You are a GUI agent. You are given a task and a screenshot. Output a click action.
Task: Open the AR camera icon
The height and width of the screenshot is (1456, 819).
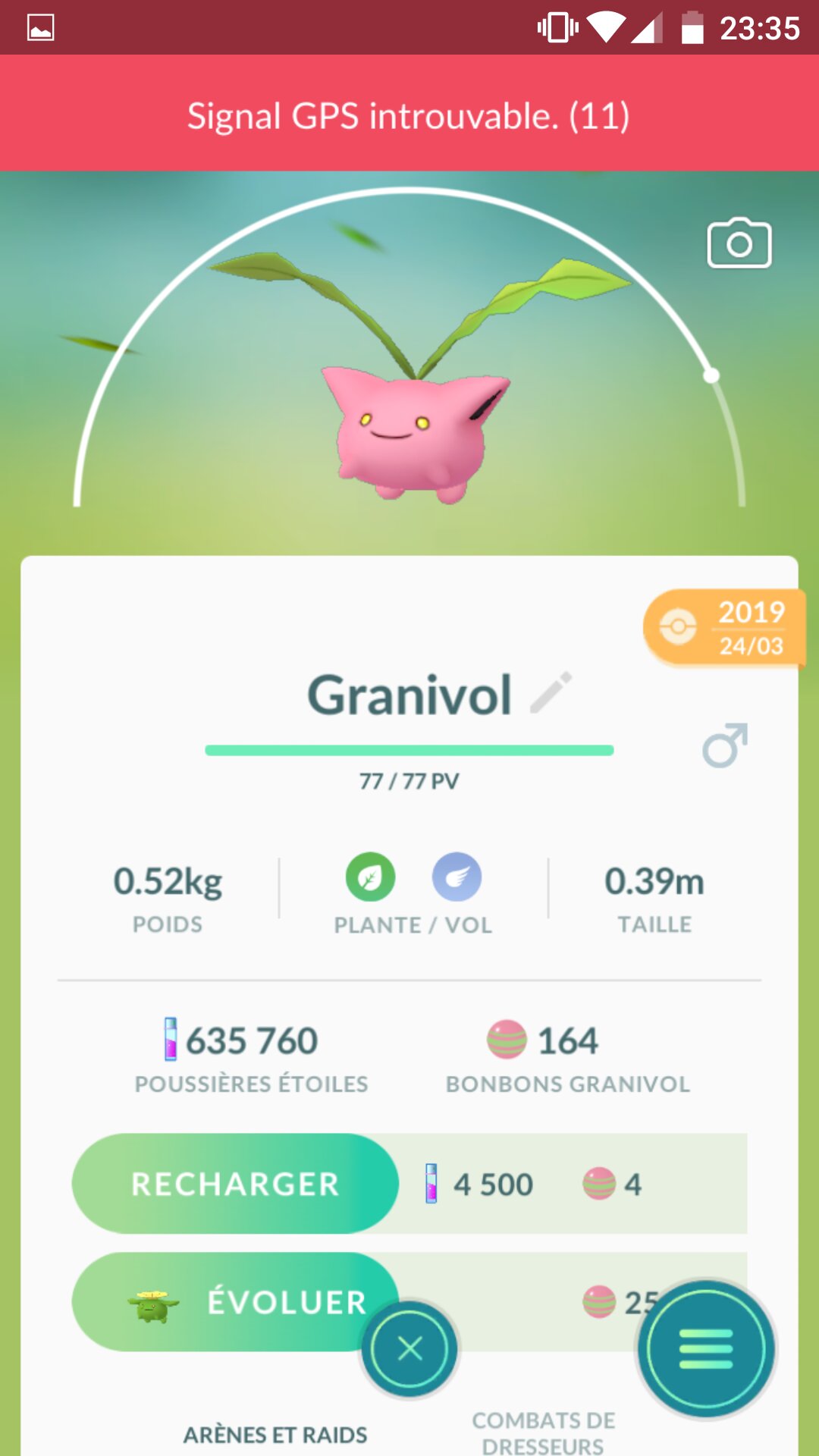point(739,243)
